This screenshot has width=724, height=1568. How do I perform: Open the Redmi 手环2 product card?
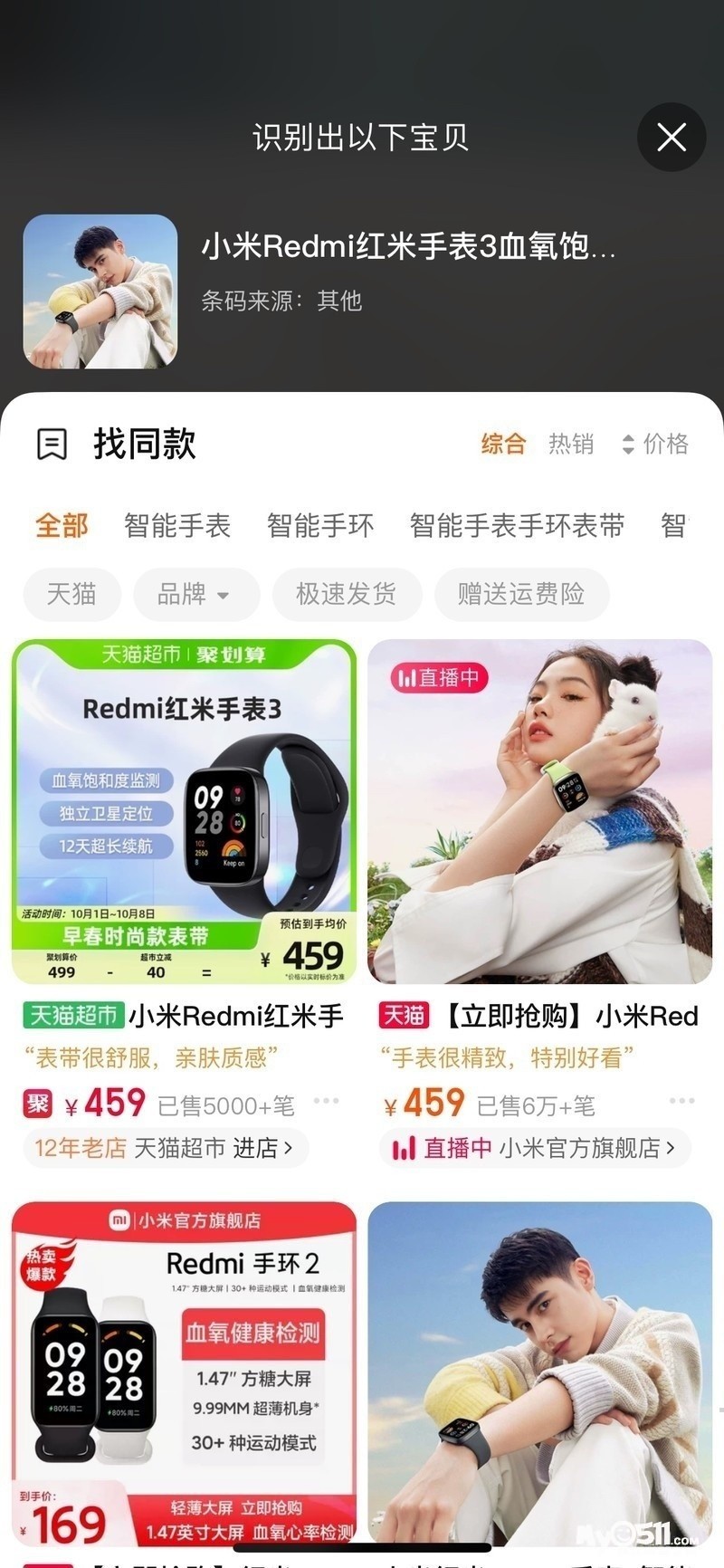point(184,1372)
